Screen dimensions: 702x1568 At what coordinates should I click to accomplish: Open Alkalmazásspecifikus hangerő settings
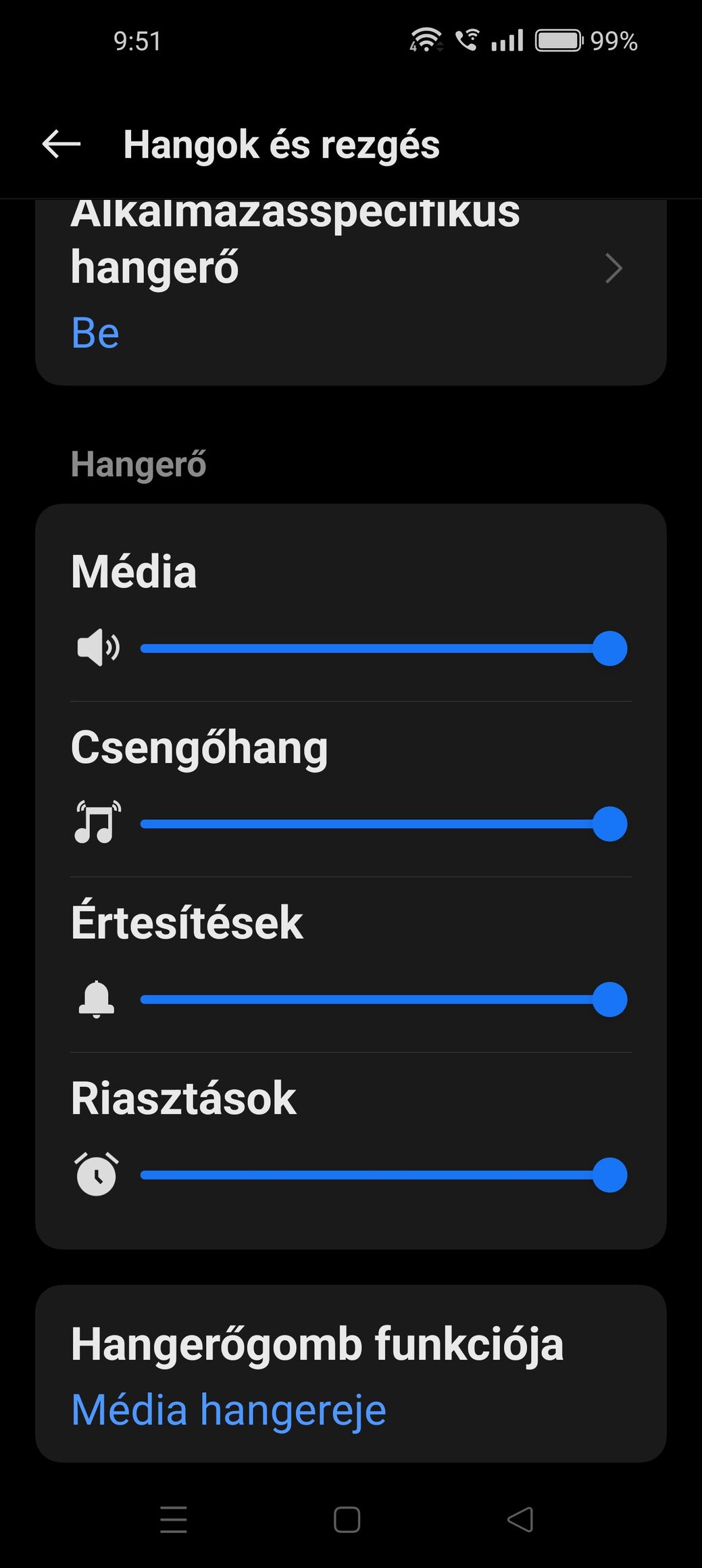coord(351,292)
